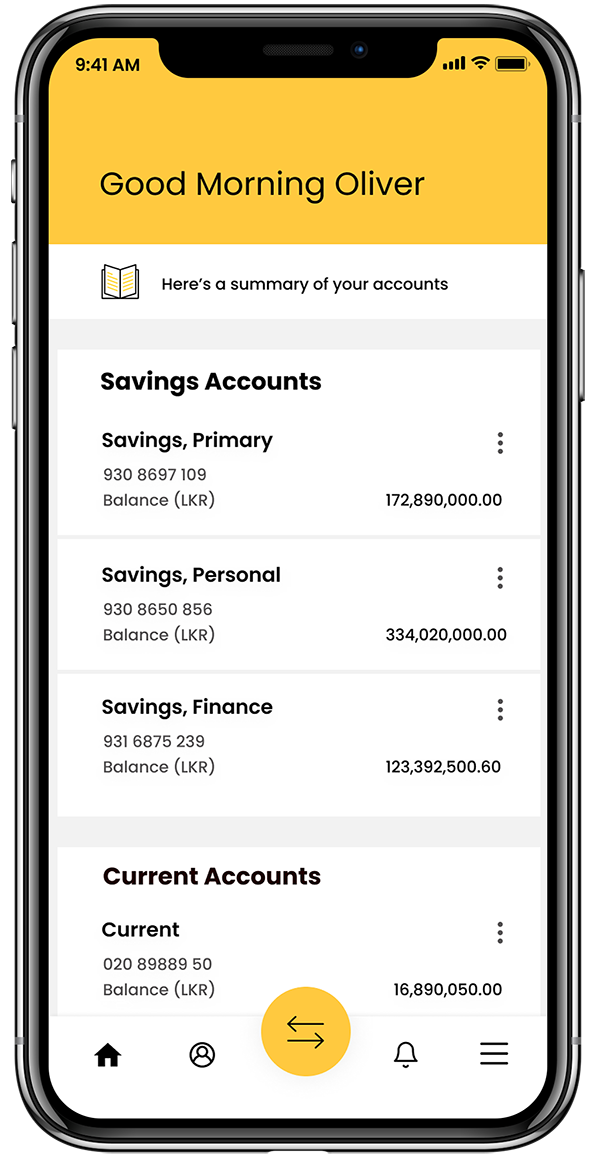Go to the Home tab
The width and height of the screenshot is (600, 1163).
(108, 1054)
